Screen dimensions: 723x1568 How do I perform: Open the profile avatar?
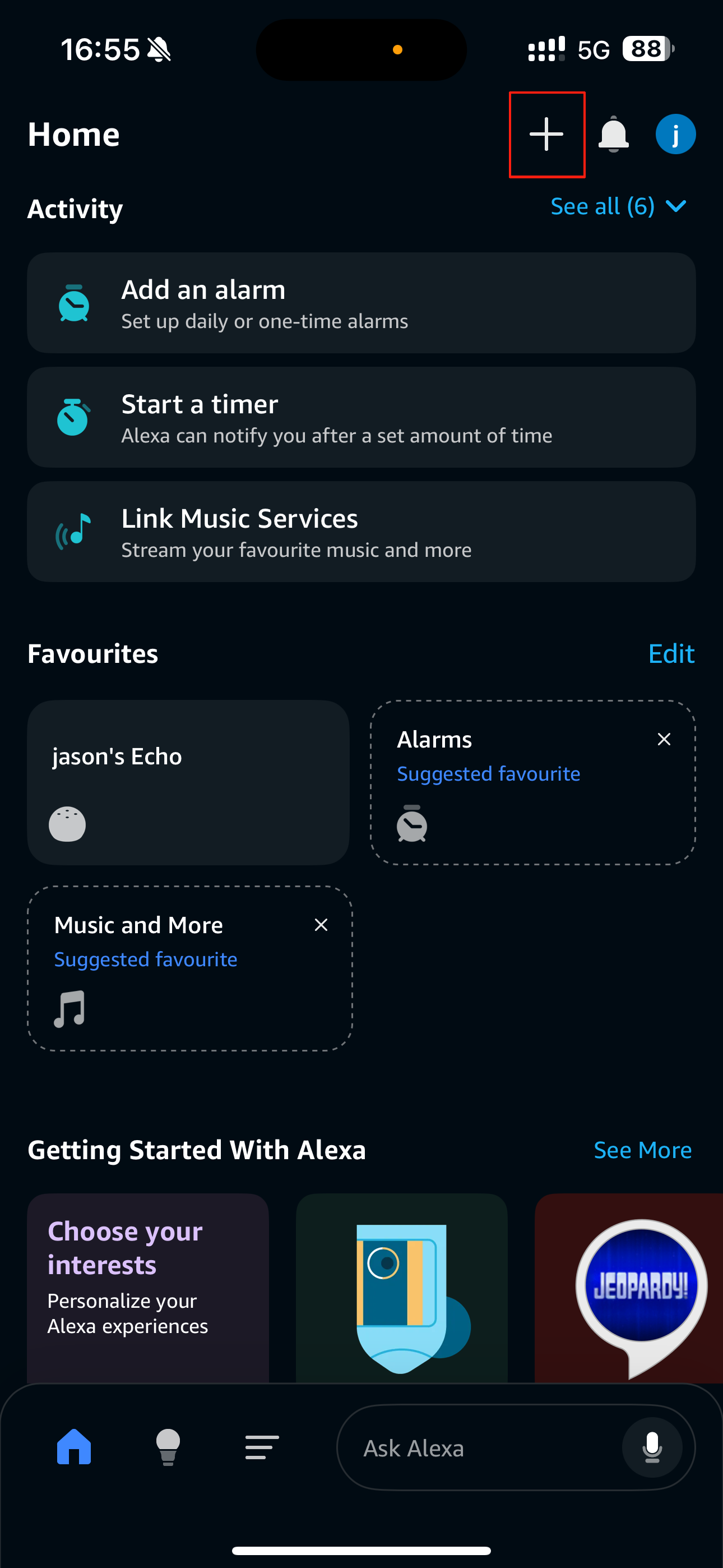(675, 134)
